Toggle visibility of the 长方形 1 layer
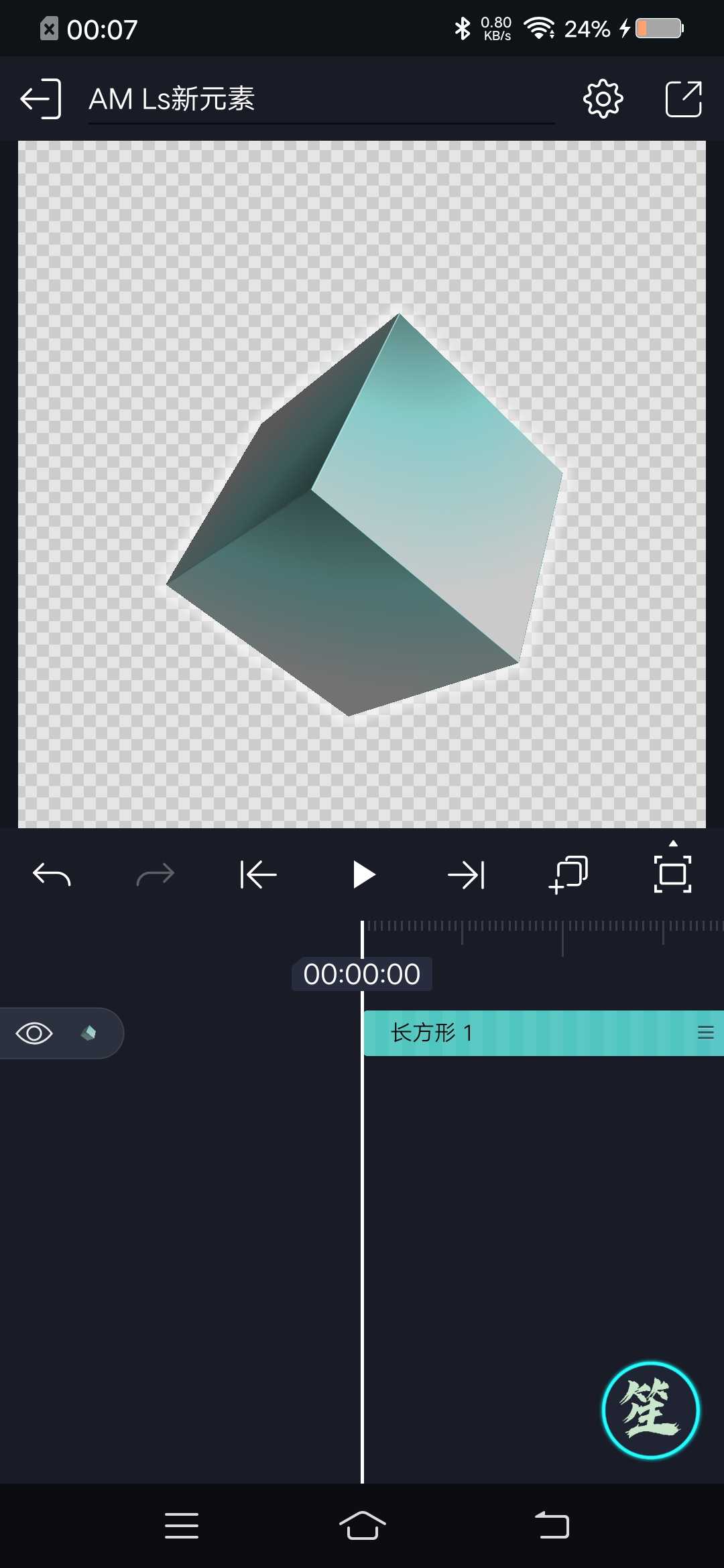The image size is (724, 1568). pos(34,1033)
